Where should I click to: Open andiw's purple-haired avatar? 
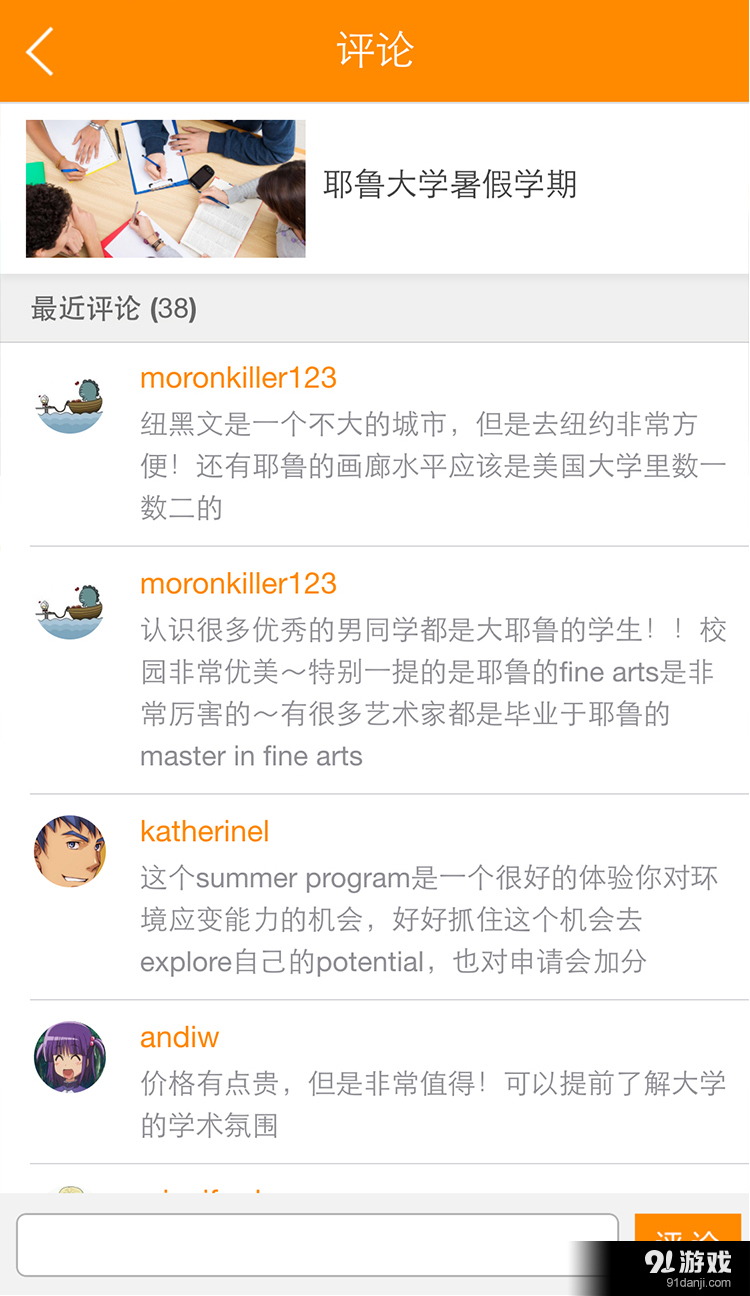(69, 1057)
